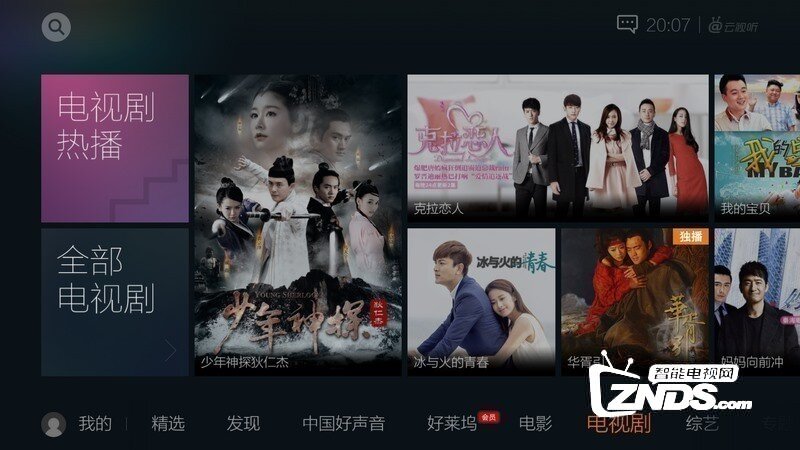Screen dimensions: 800x450
Task: Open the search icon
Action: tap(57, 27)
